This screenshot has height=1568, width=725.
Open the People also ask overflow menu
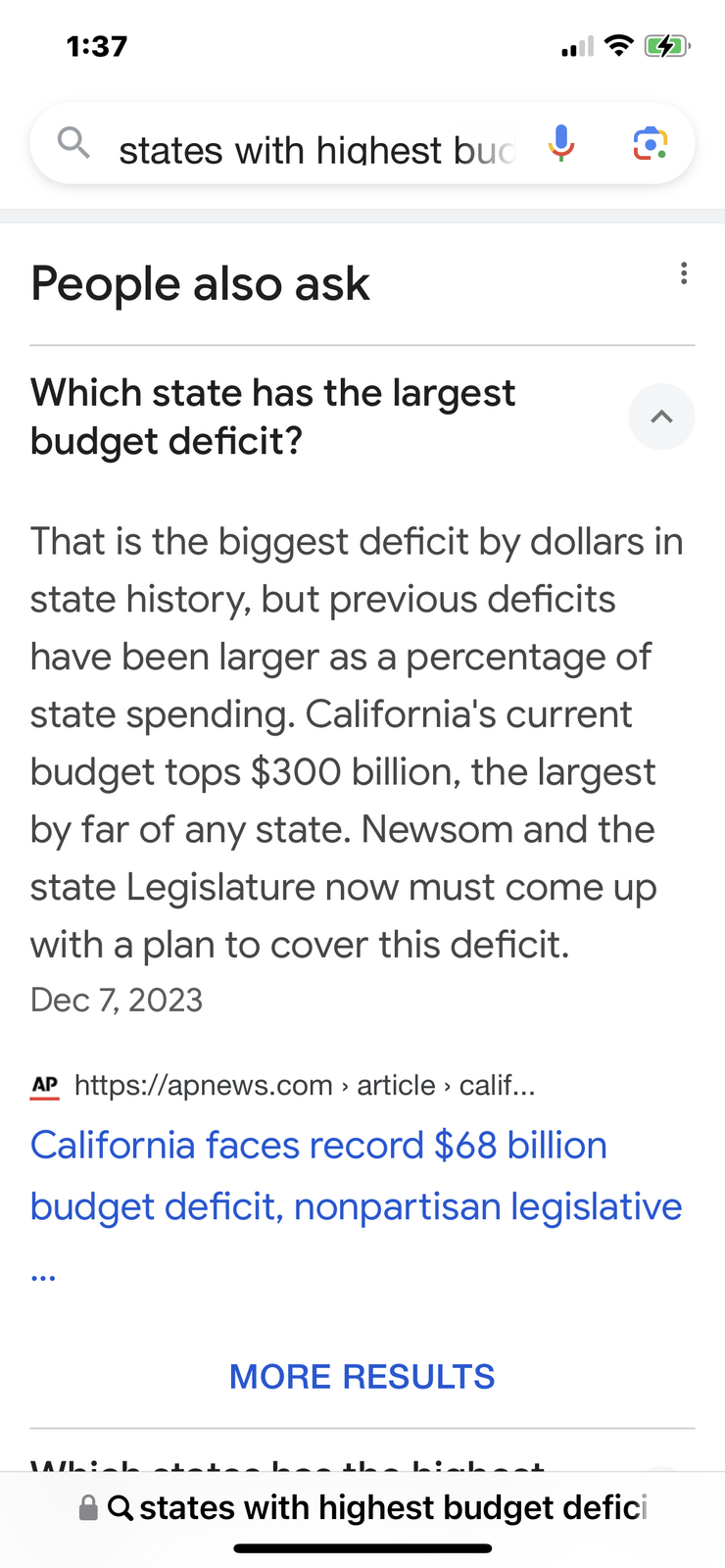click(x=684, y=273)
